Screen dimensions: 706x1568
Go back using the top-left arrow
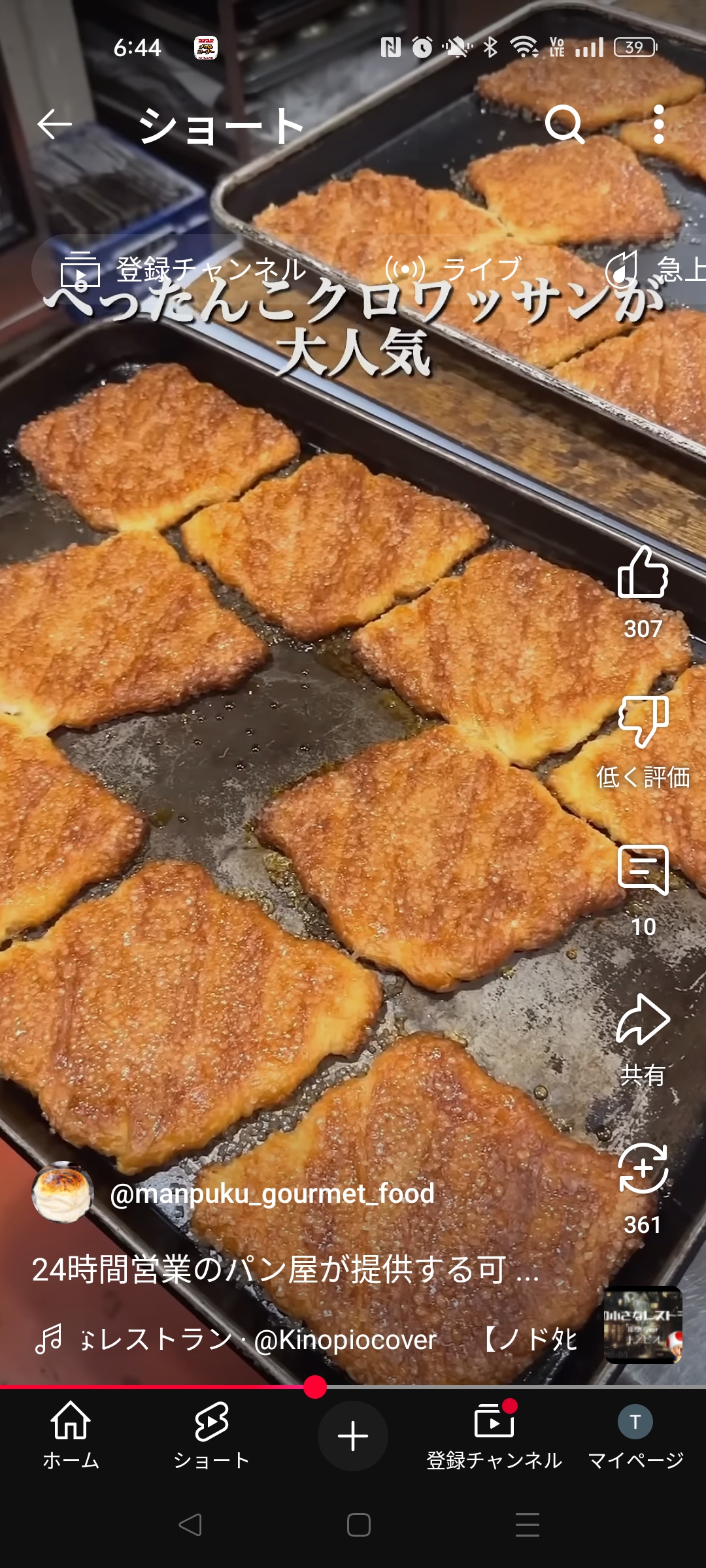coord(54,124)
